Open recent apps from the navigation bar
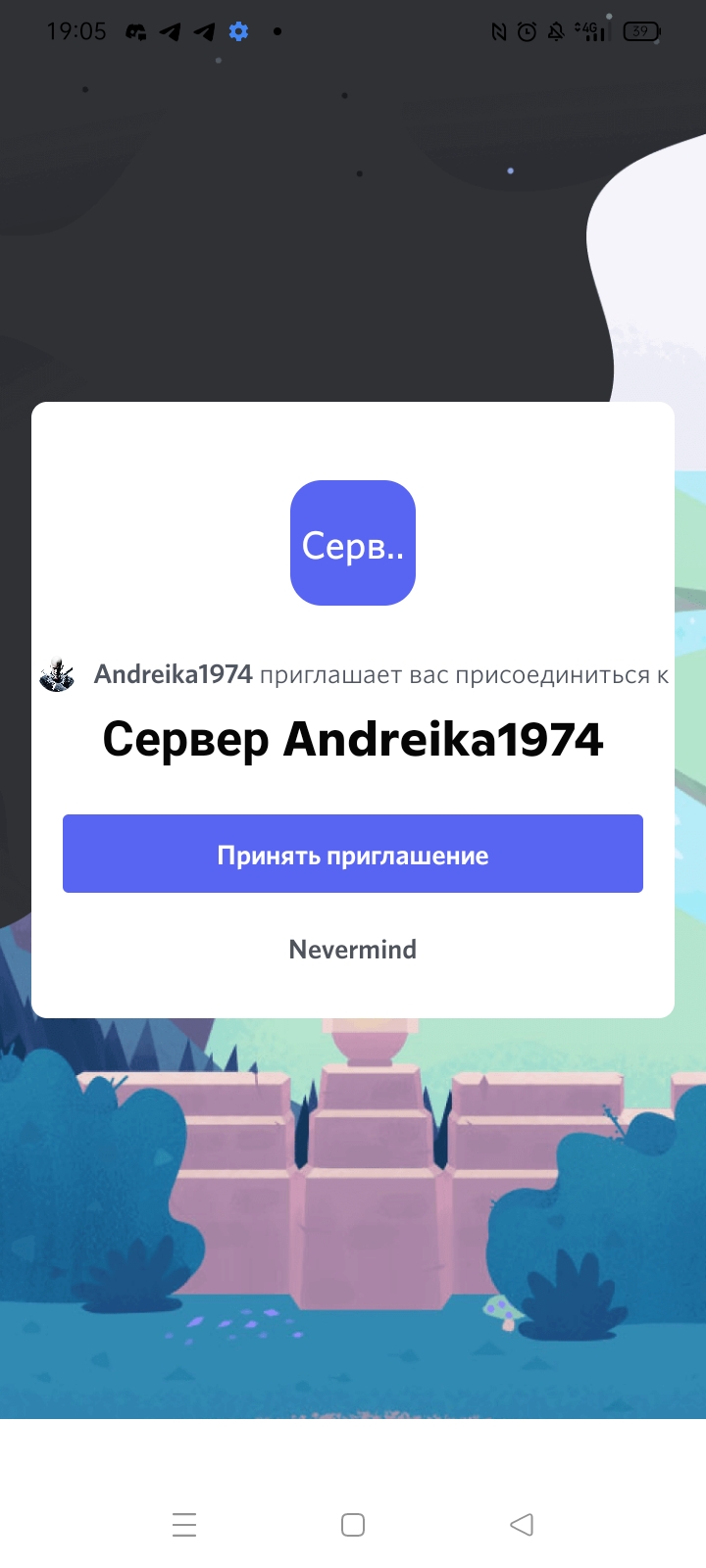This screenshot has width=706, height=1568. [184, 1525]
